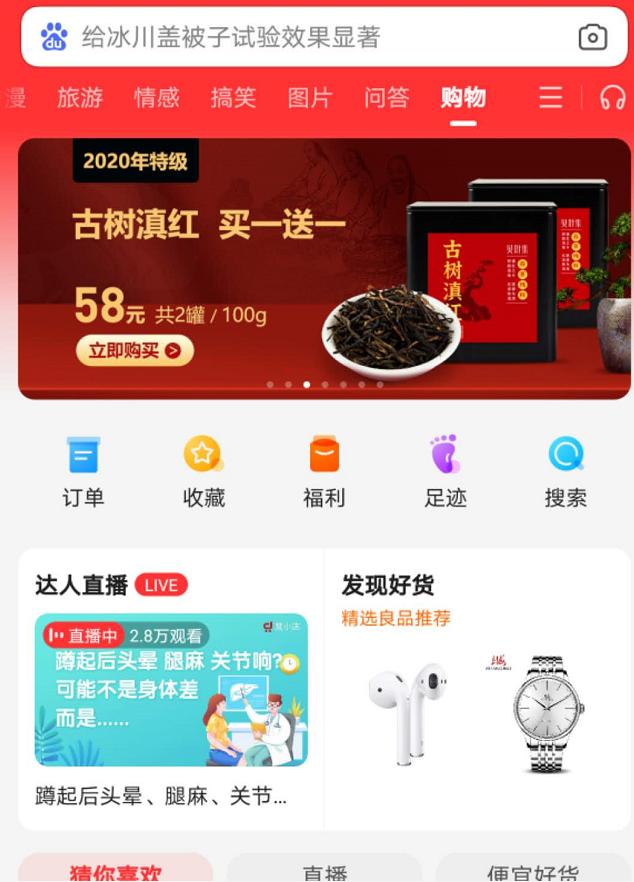Select the 便宜好货 section tab
The image size is (634, 882).
(532, 871)
